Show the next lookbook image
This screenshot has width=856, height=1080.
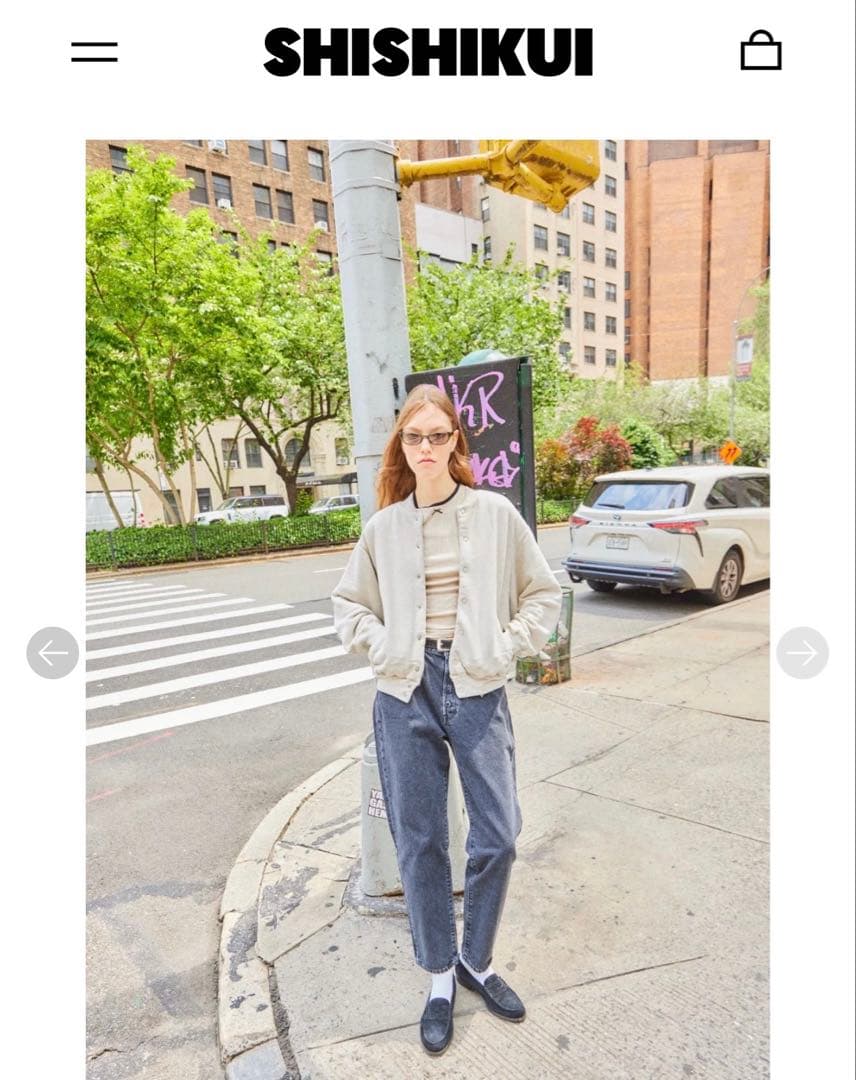802,653
